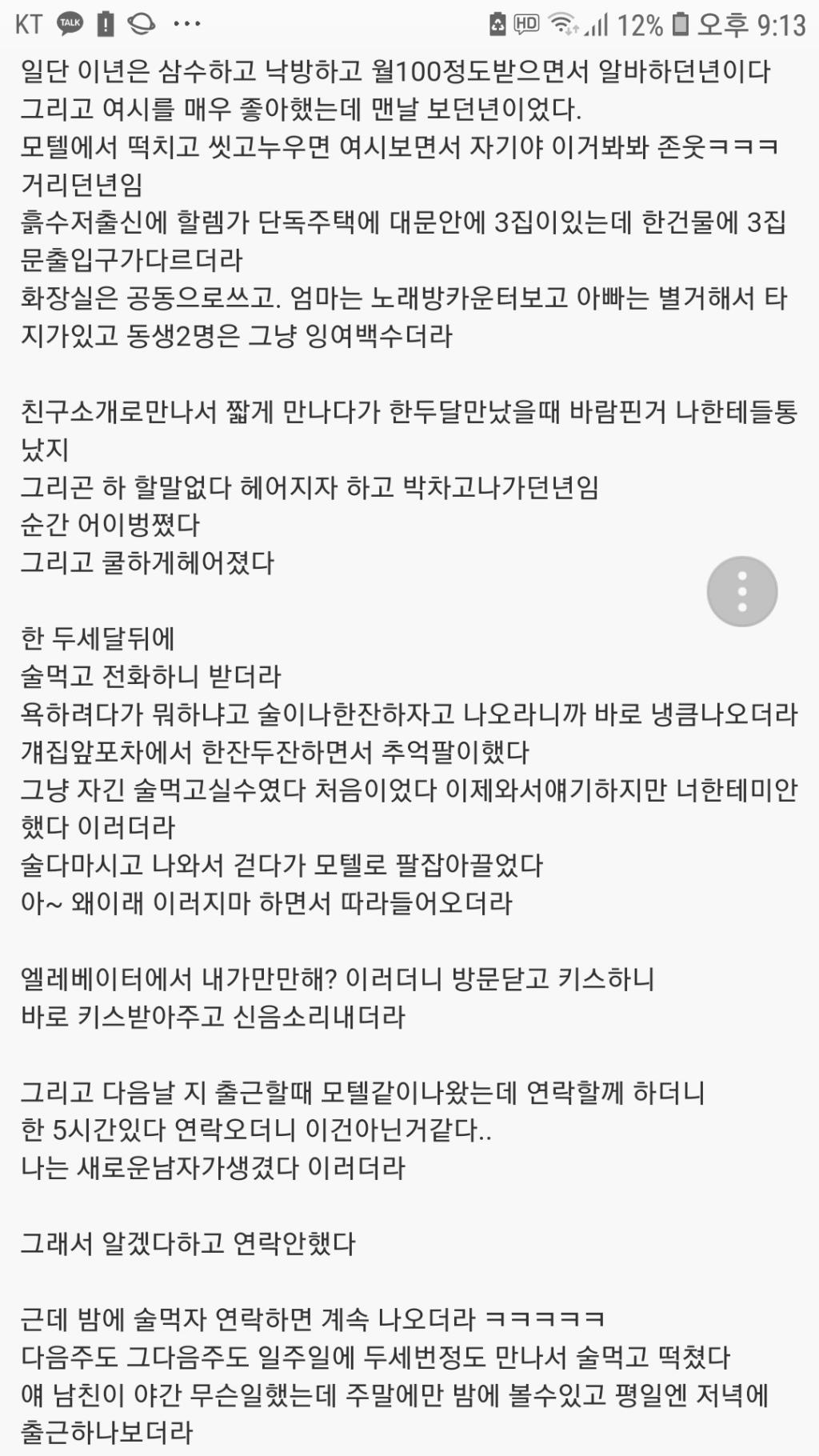Tap the Wi-Fi status icon with arrows
This screenshot has height=1456, width=819.
[x=562, y=23]
